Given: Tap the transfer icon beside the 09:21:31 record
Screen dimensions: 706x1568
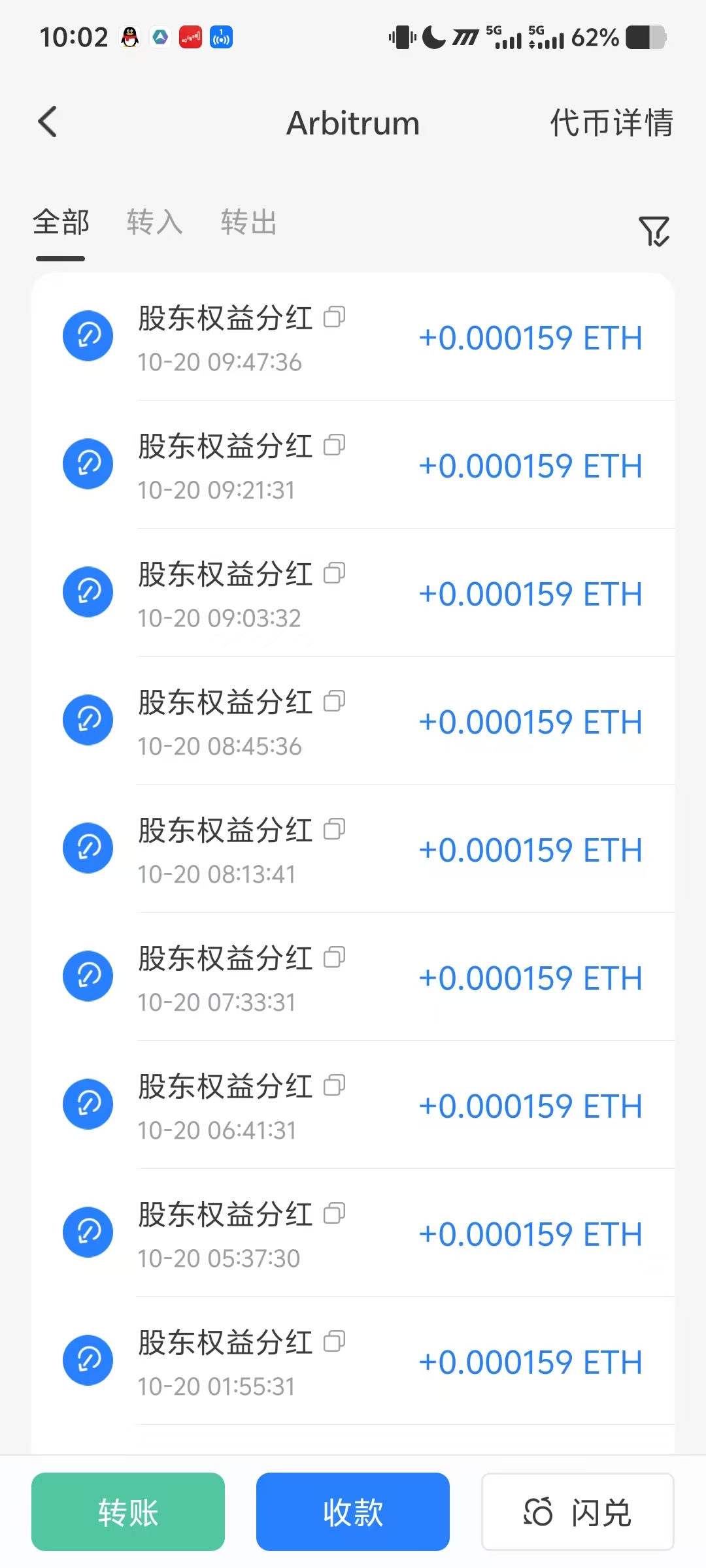Looking at the screenshot, I should [88, 463].
